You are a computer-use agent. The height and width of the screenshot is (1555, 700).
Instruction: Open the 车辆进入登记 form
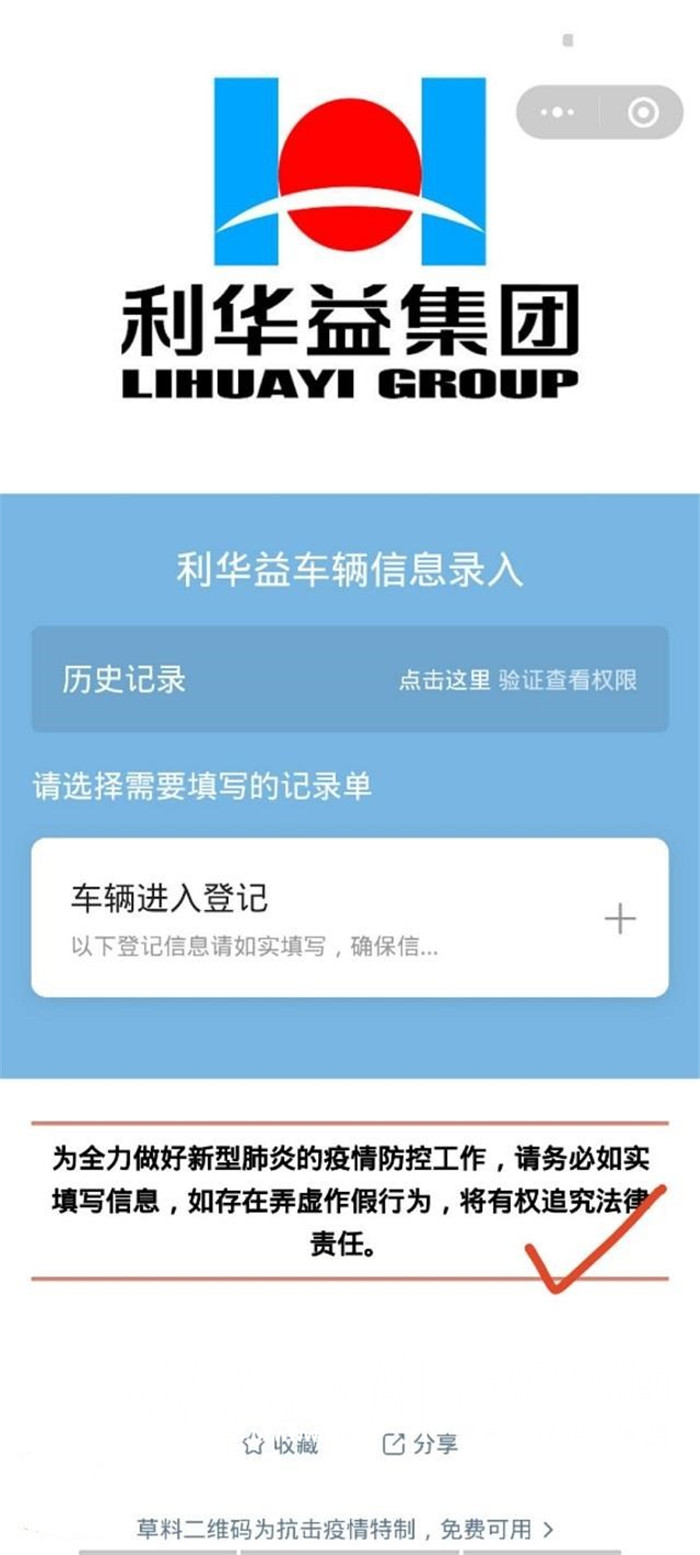[x=349, y=918]
